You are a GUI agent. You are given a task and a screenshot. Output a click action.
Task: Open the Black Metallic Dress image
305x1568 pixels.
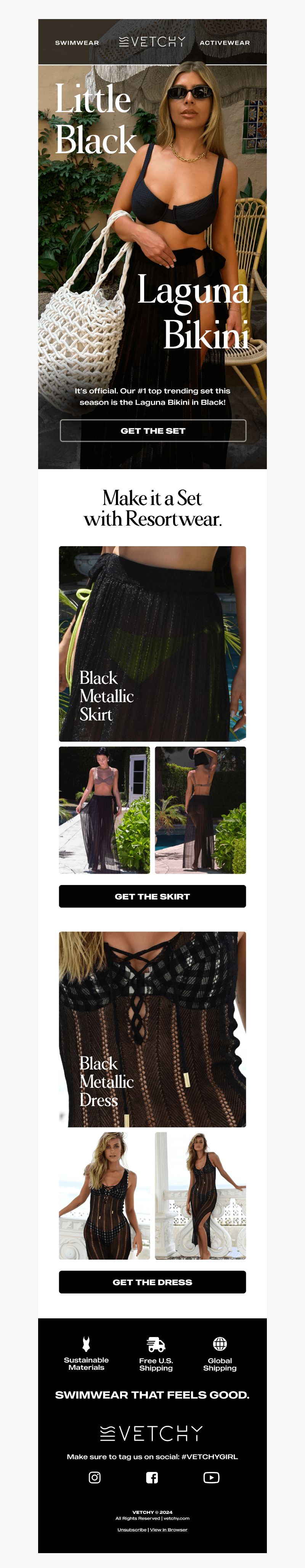point(152,1029)
